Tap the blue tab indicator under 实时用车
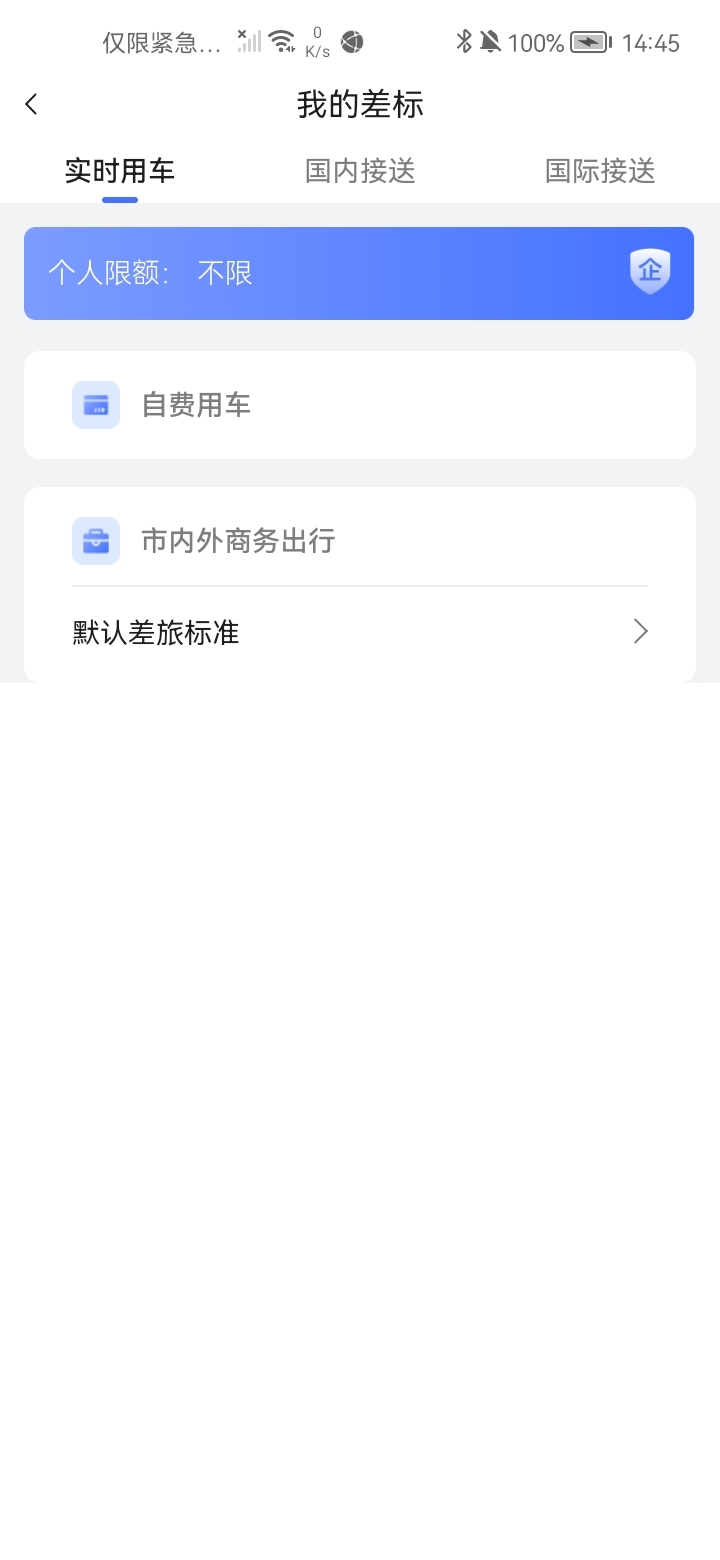This screenshot has height=1560, width=720. pos(119,200)
